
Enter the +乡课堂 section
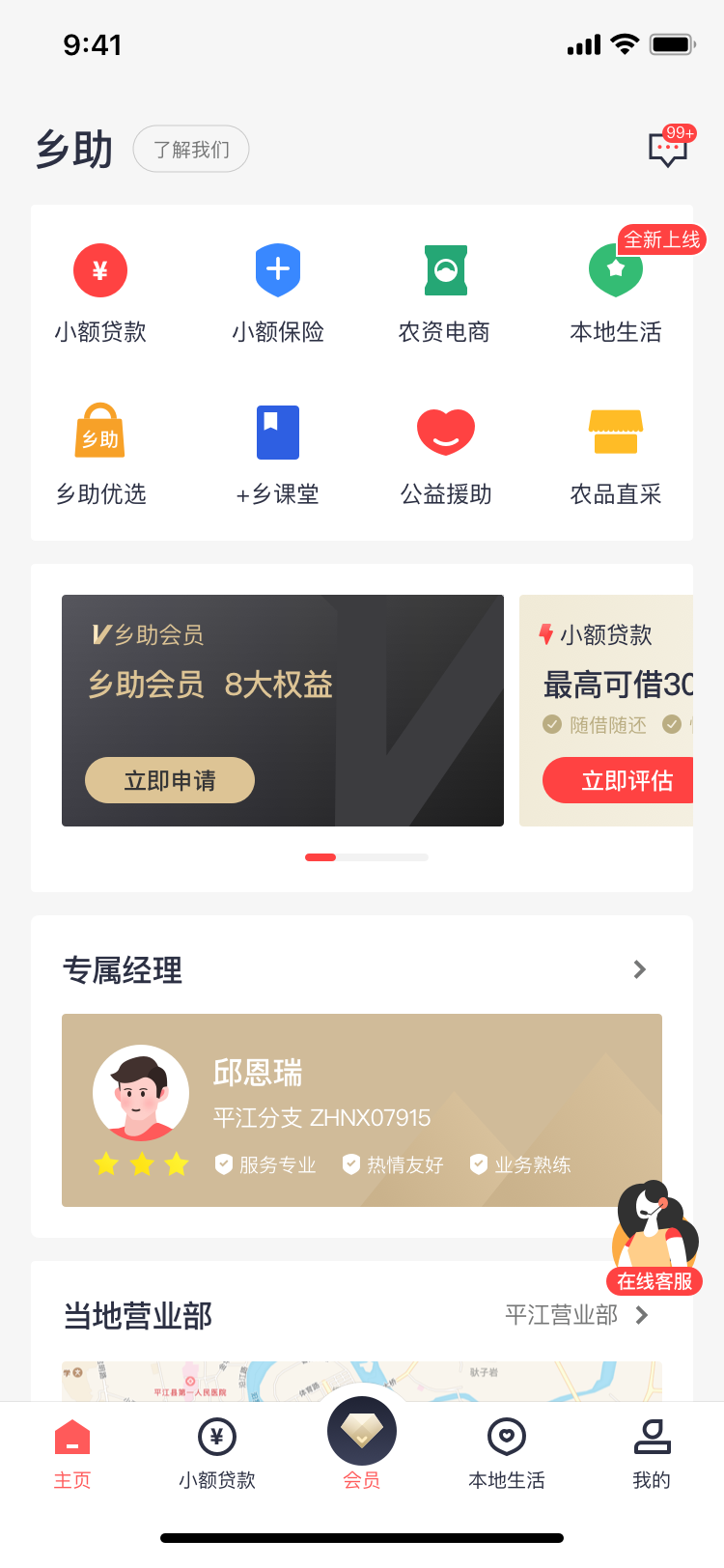point(278,454)
